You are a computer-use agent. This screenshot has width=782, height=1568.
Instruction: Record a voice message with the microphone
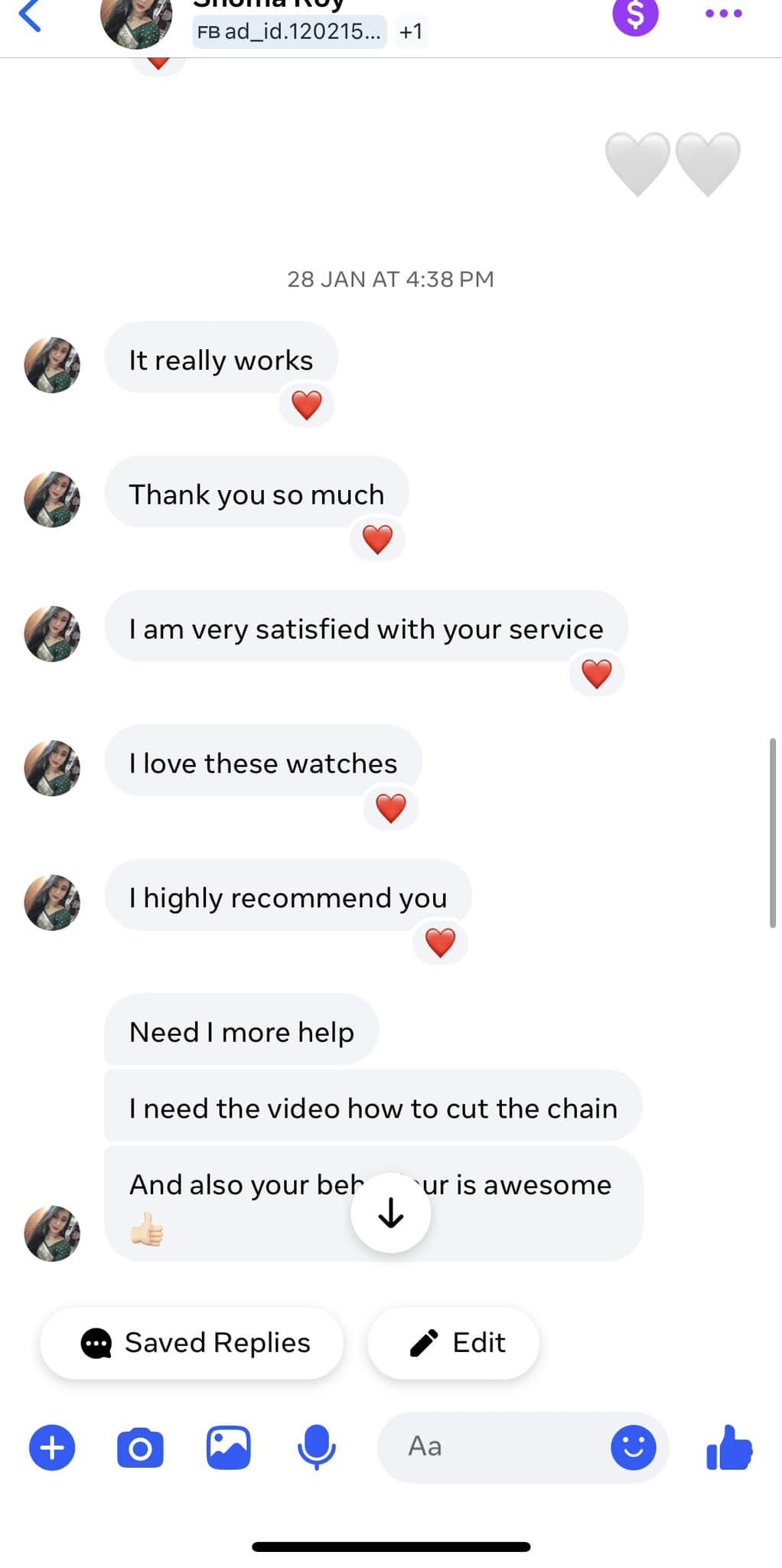[316, 1448]
